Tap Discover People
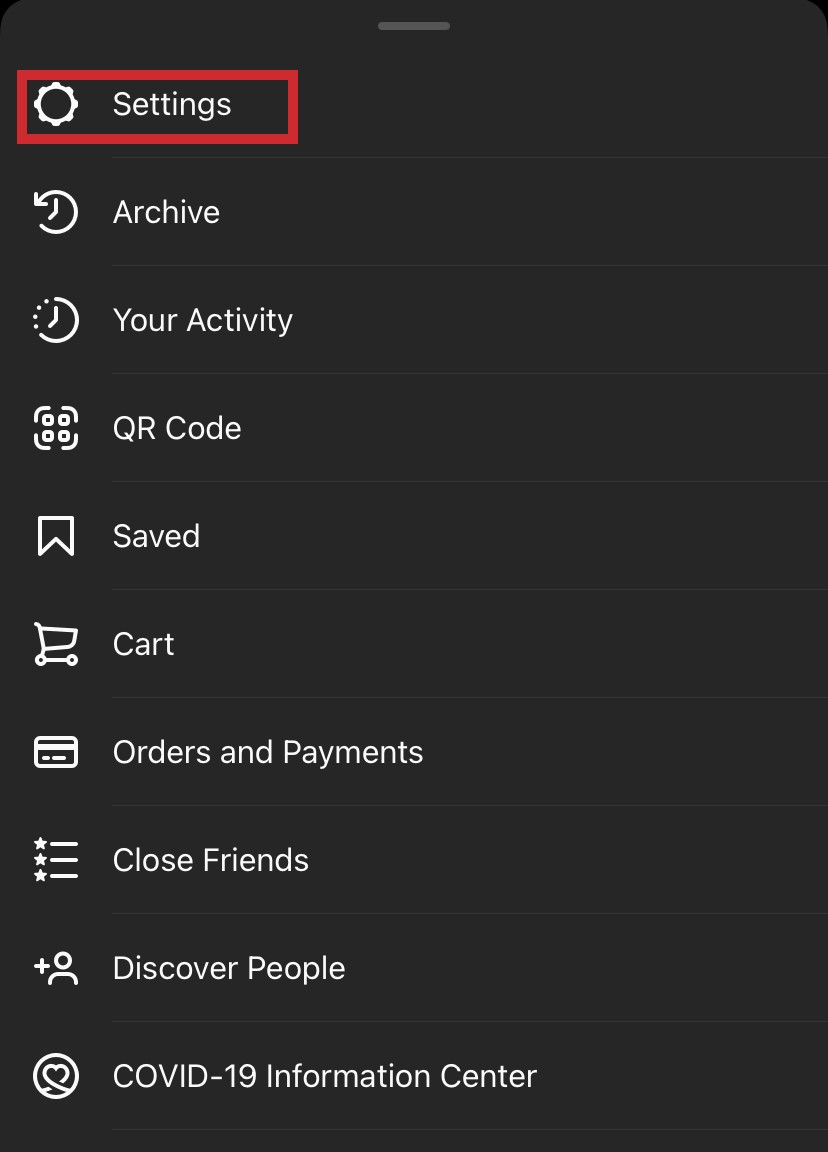 coord(229,968)
